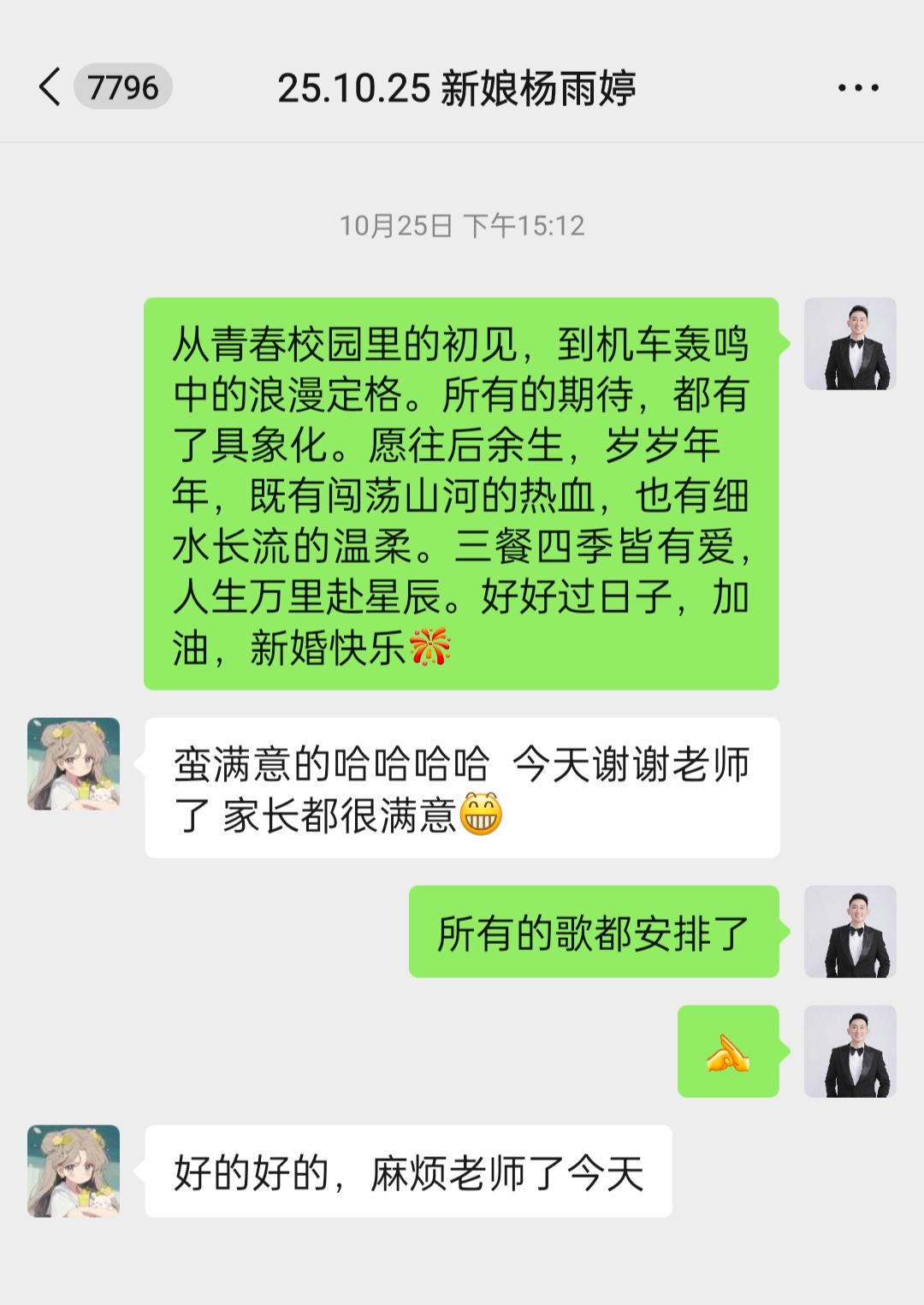Screen dimensions: 924x1305
Task: Open the bride's avatar beside 好的好的
Action: (74, 1171)
